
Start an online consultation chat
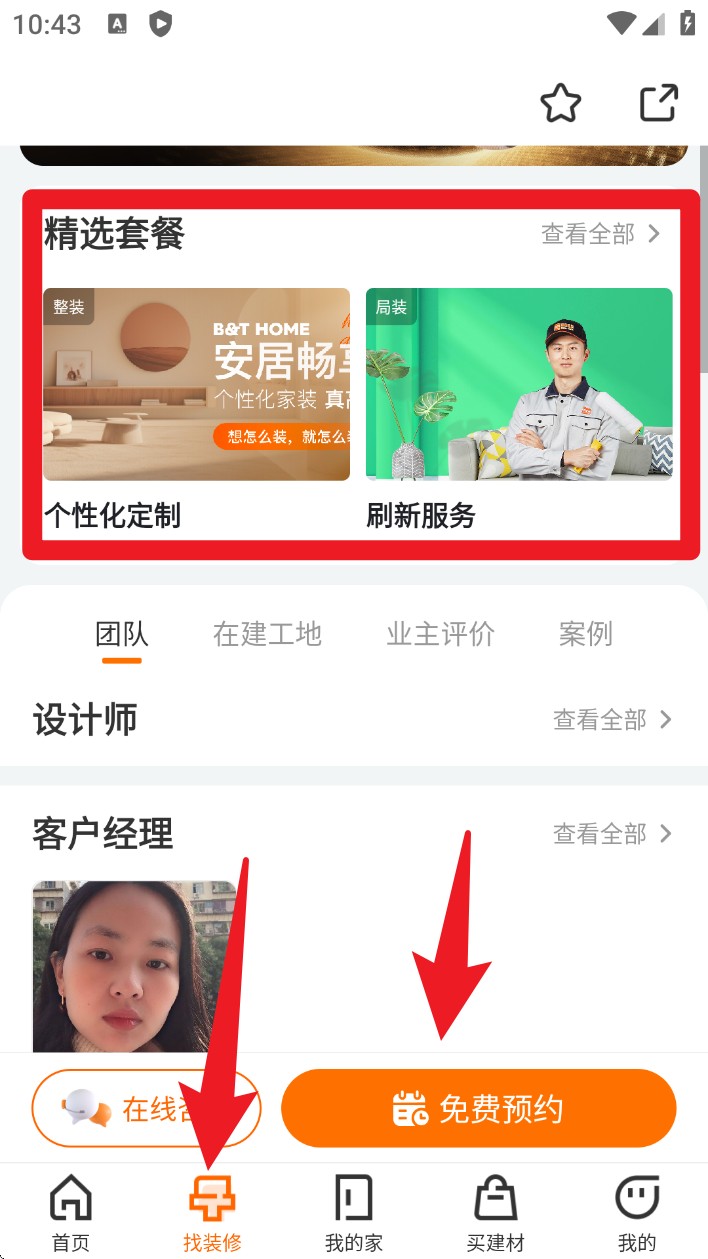tap(146, 1108)
